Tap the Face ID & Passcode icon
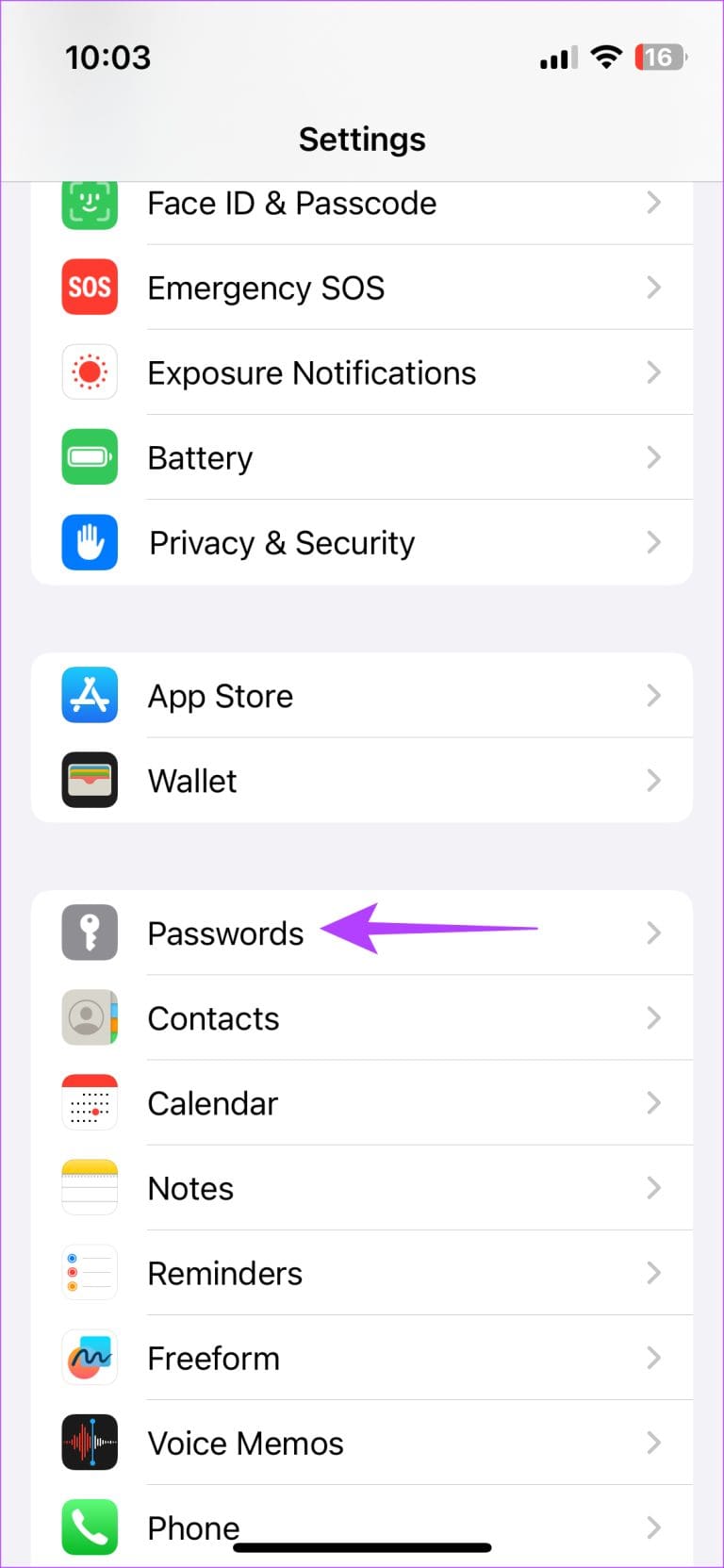724x1568 pixels. [x=90, y=203]
